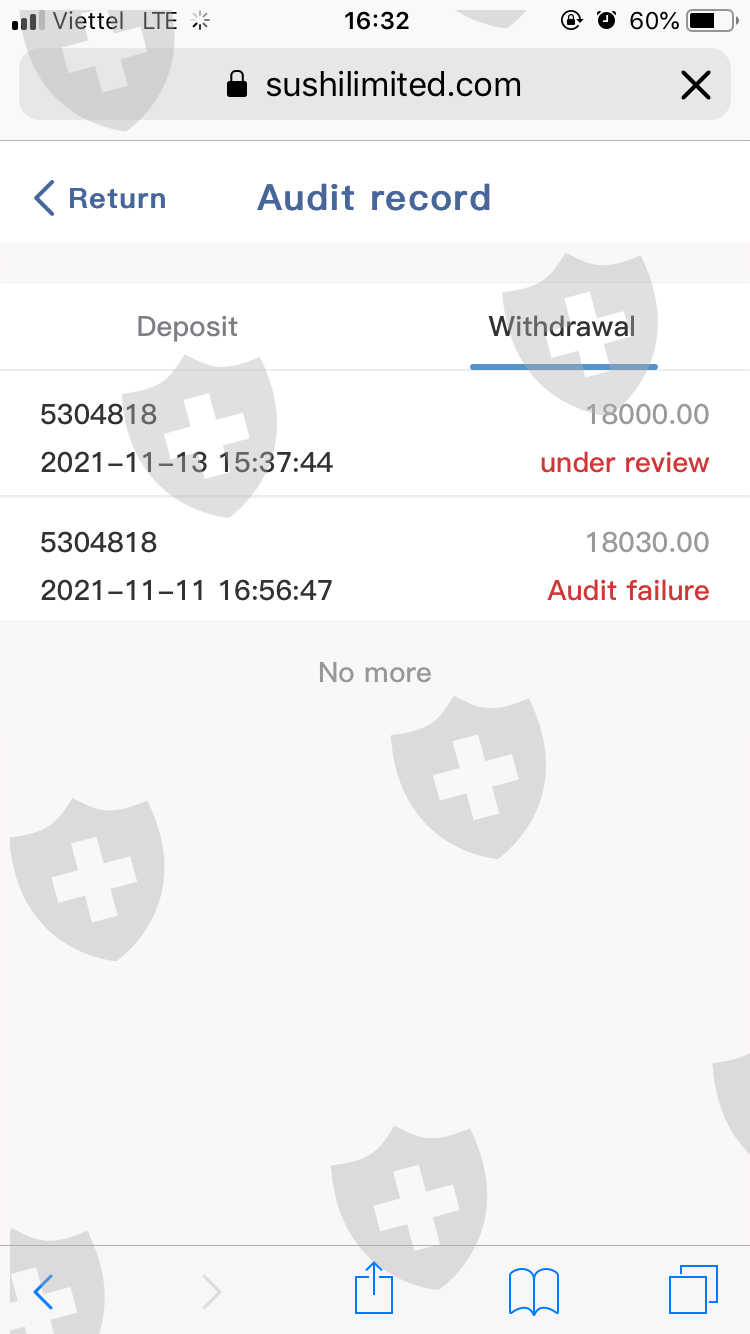
Task: Show open Safari tabs
Action: (693, 1290)
